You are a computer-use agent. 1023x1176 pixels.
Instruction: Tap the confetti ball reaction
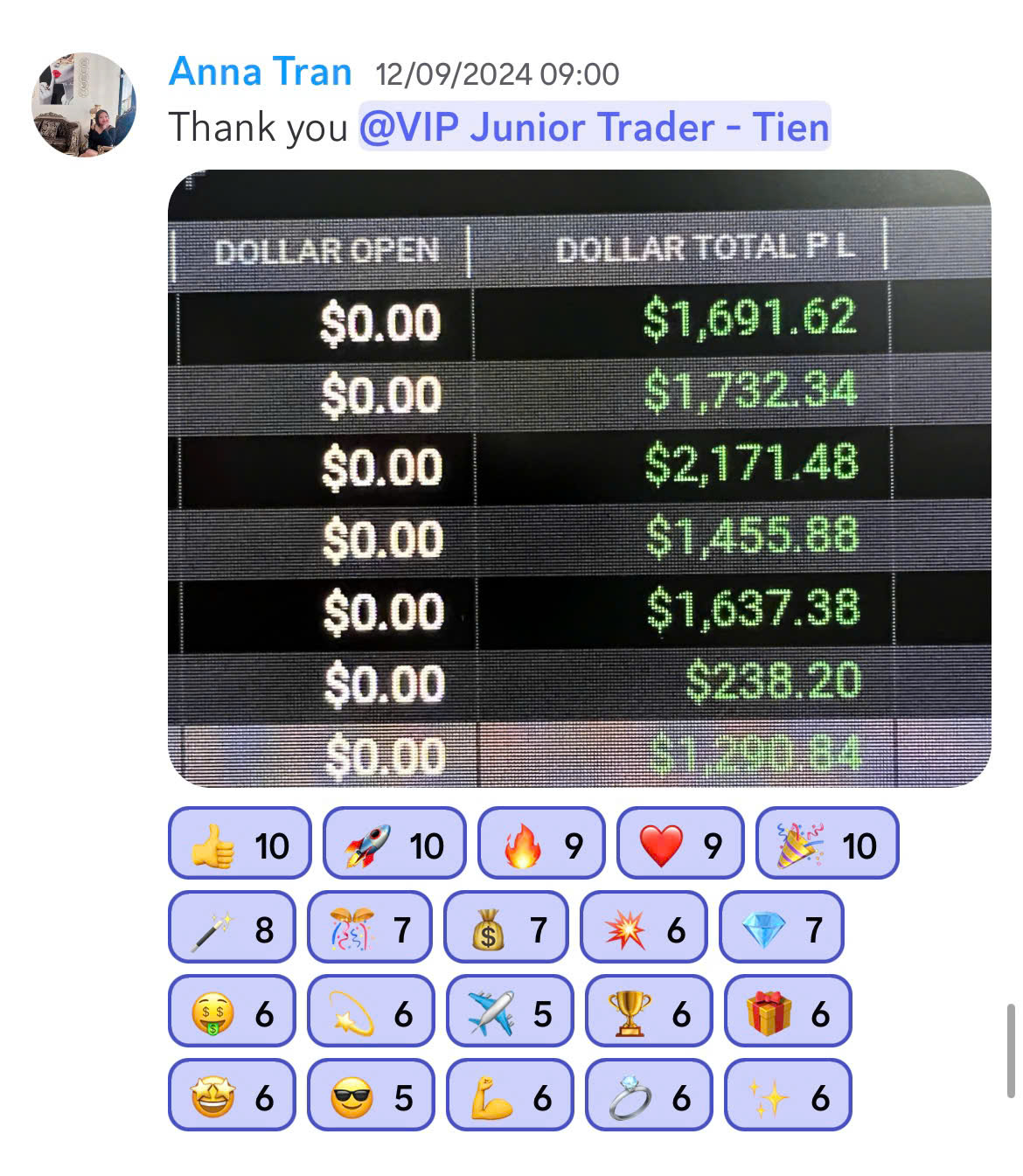(370, 928)
